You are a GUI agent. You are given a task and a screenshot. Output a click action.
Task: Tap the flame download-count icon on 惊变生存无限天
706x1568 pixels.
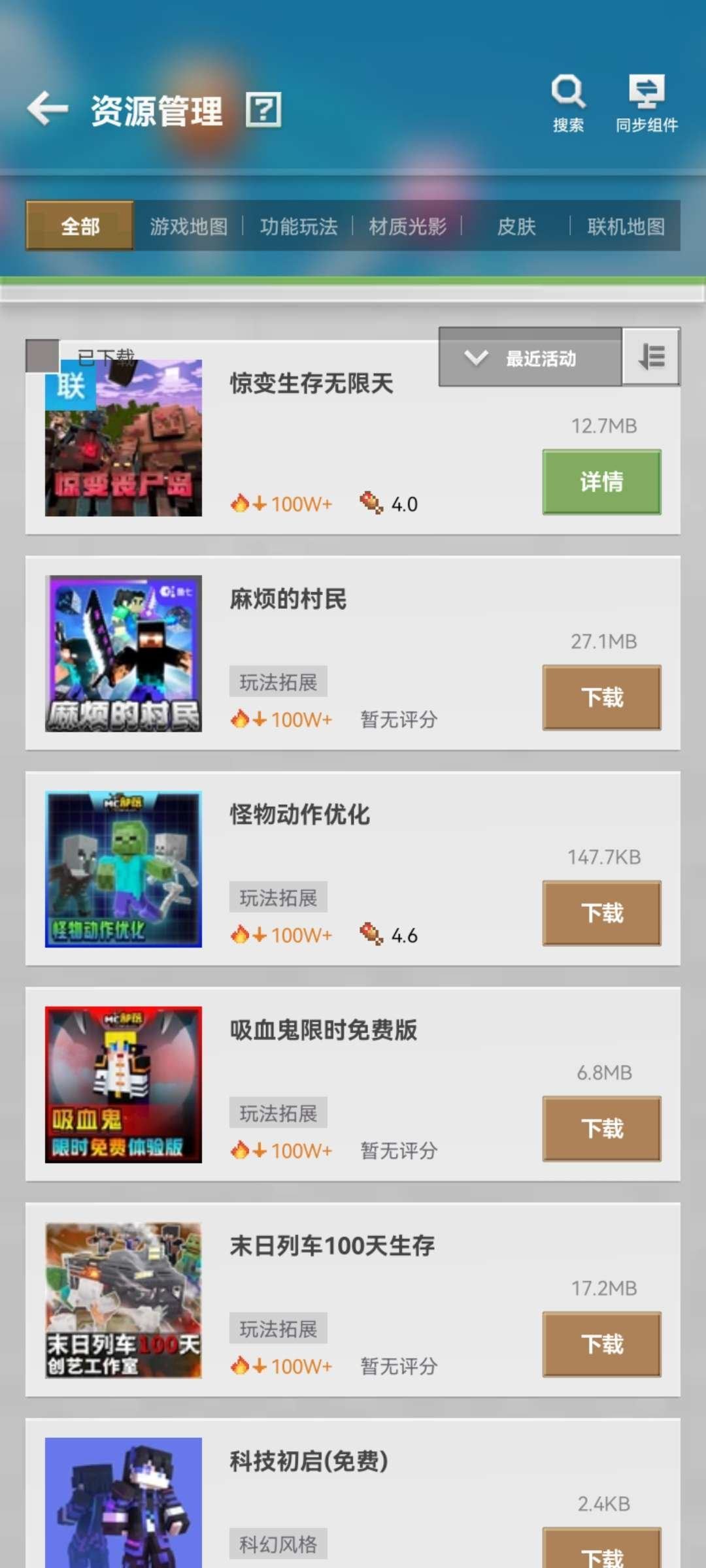(x=243, y=502)
